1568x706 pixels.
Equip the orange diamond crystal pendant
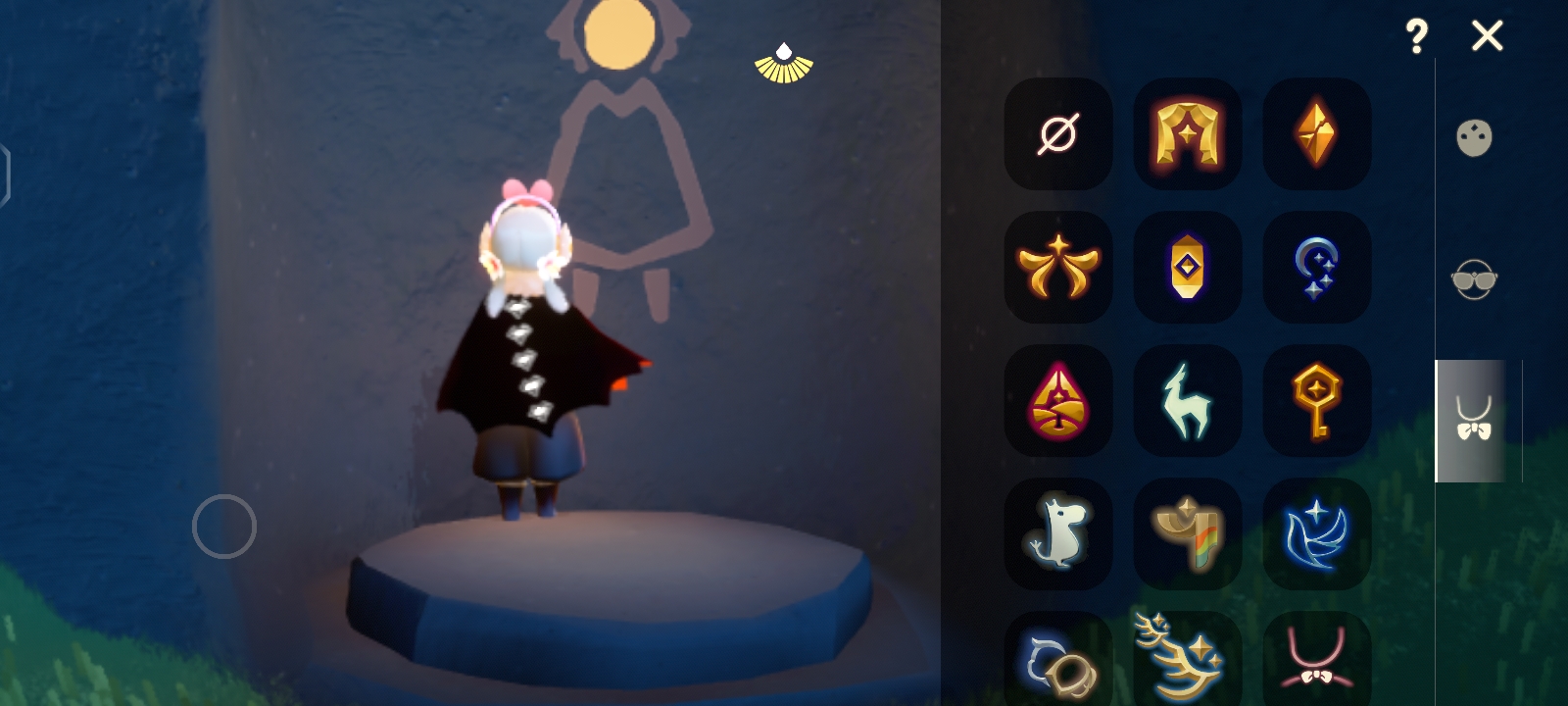(1316, 133)
